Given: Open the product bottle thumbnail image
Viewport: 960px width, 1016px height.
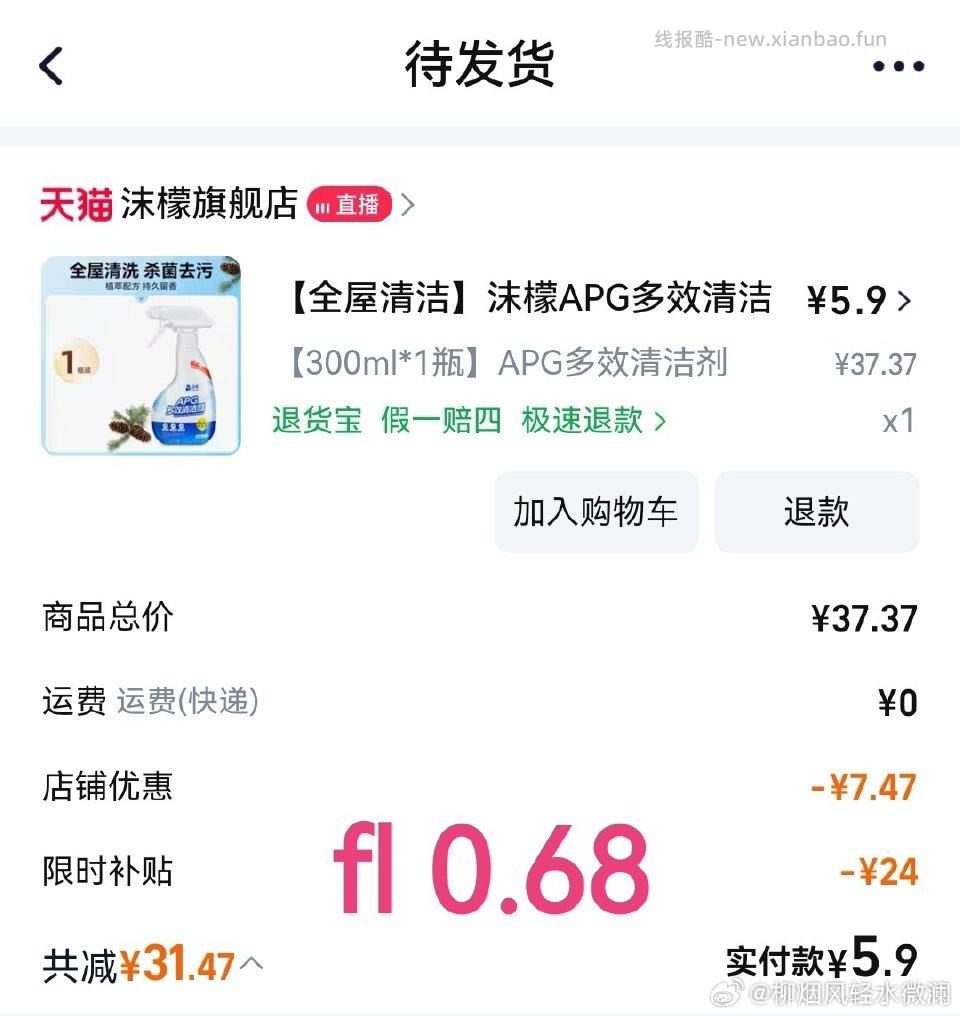Looking at the screenshot, I should (x=140, y=355).
